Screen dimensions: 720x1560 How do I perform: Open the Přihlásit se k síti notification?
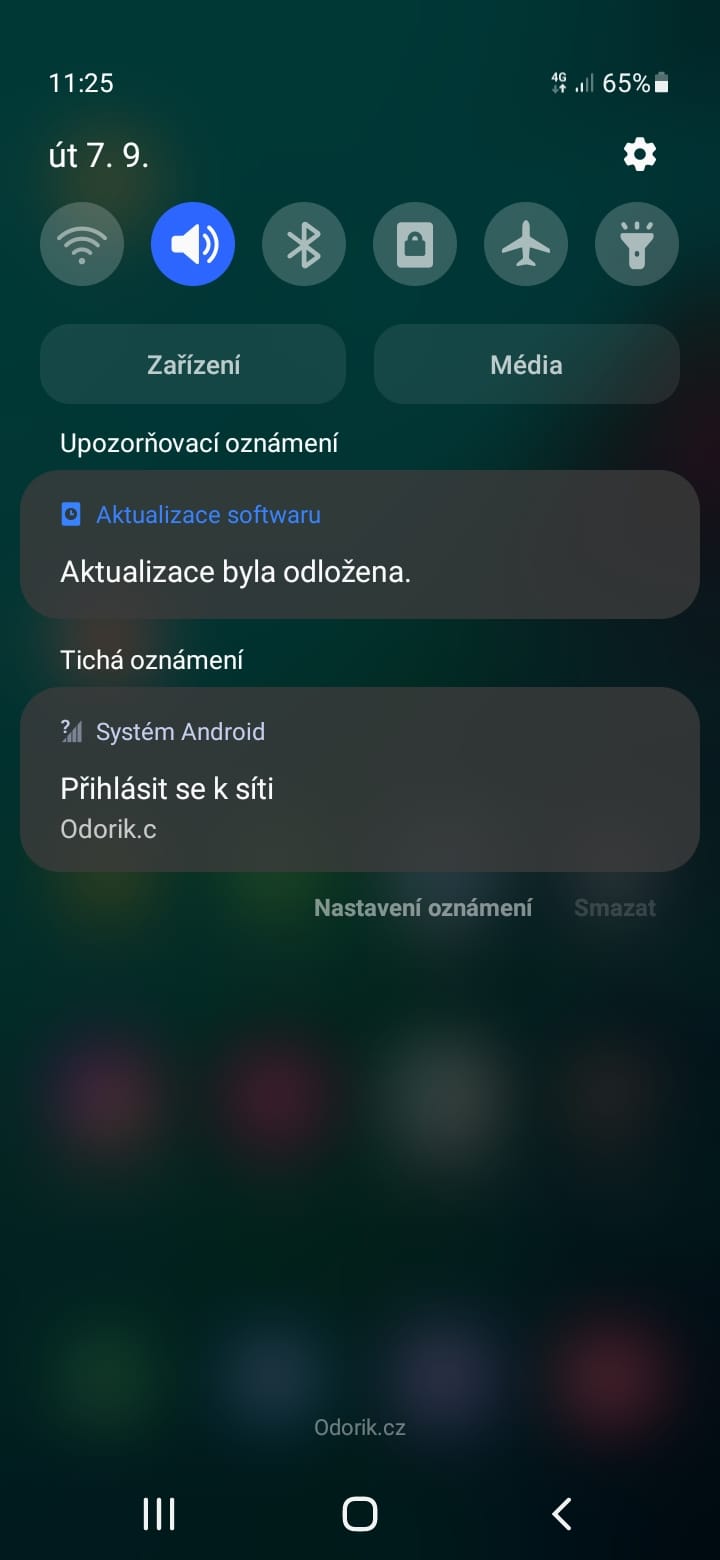point(360,780)
